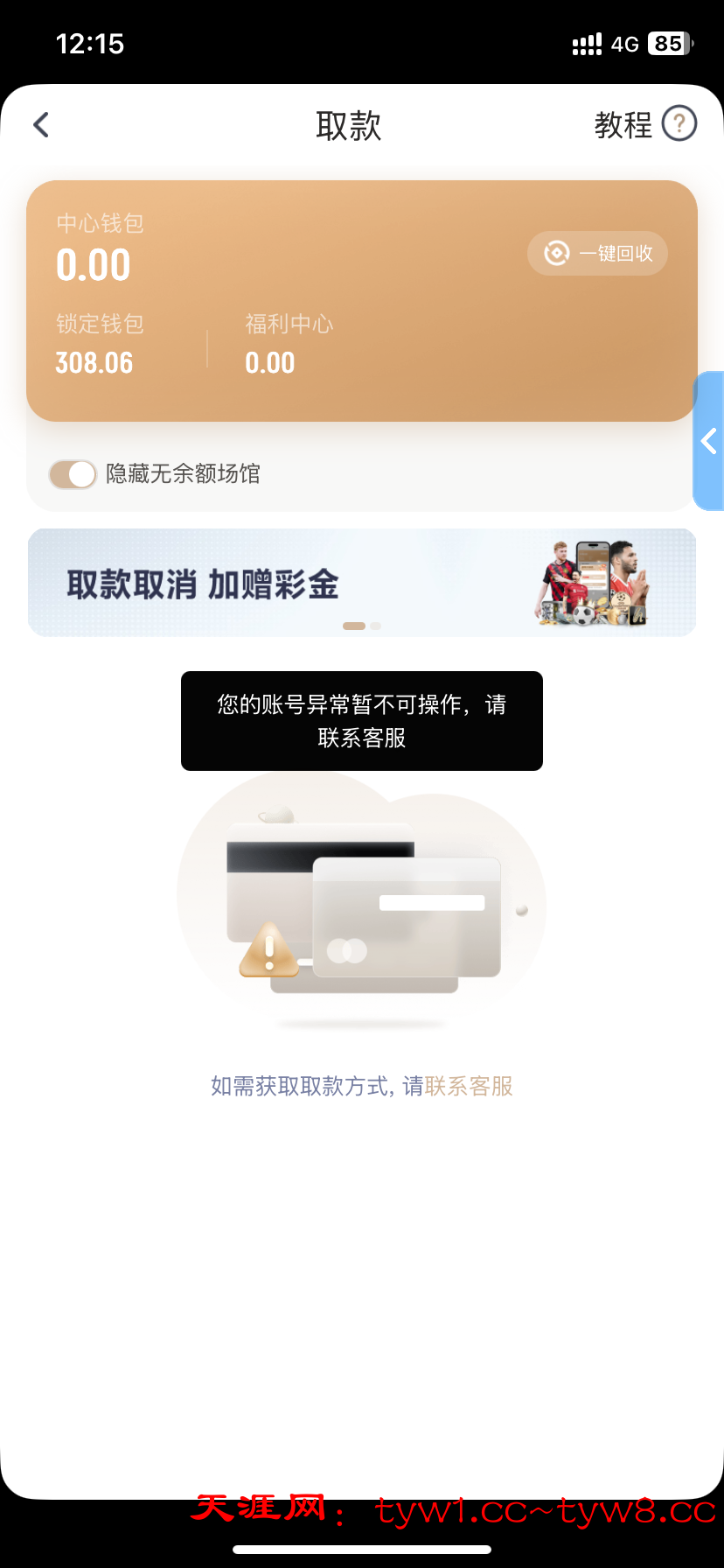Expand the blue side panel arrow

point(709,441)
